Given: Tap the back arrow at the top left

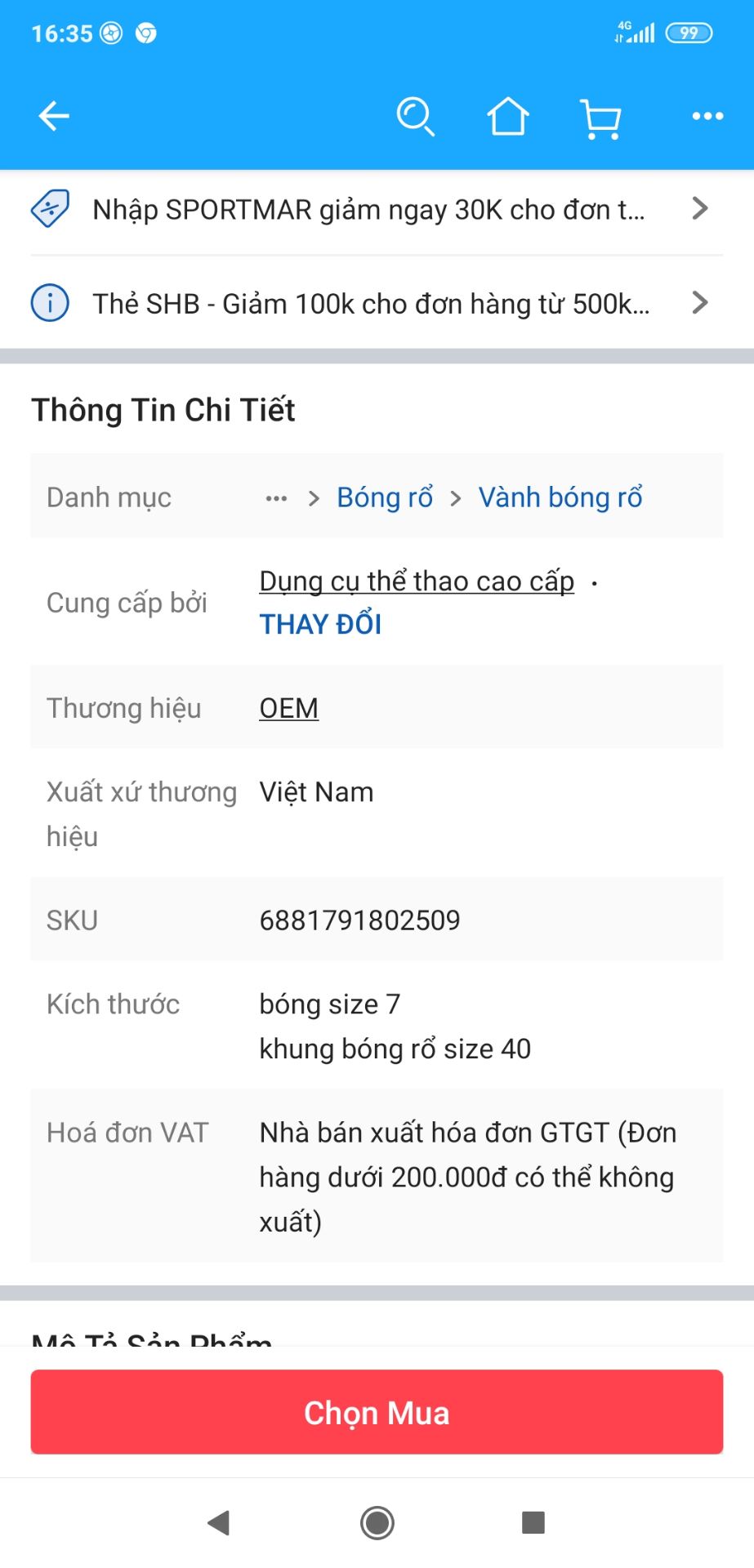Looking at the screenshot, I should pyautogui.click(x=54, y=115).
